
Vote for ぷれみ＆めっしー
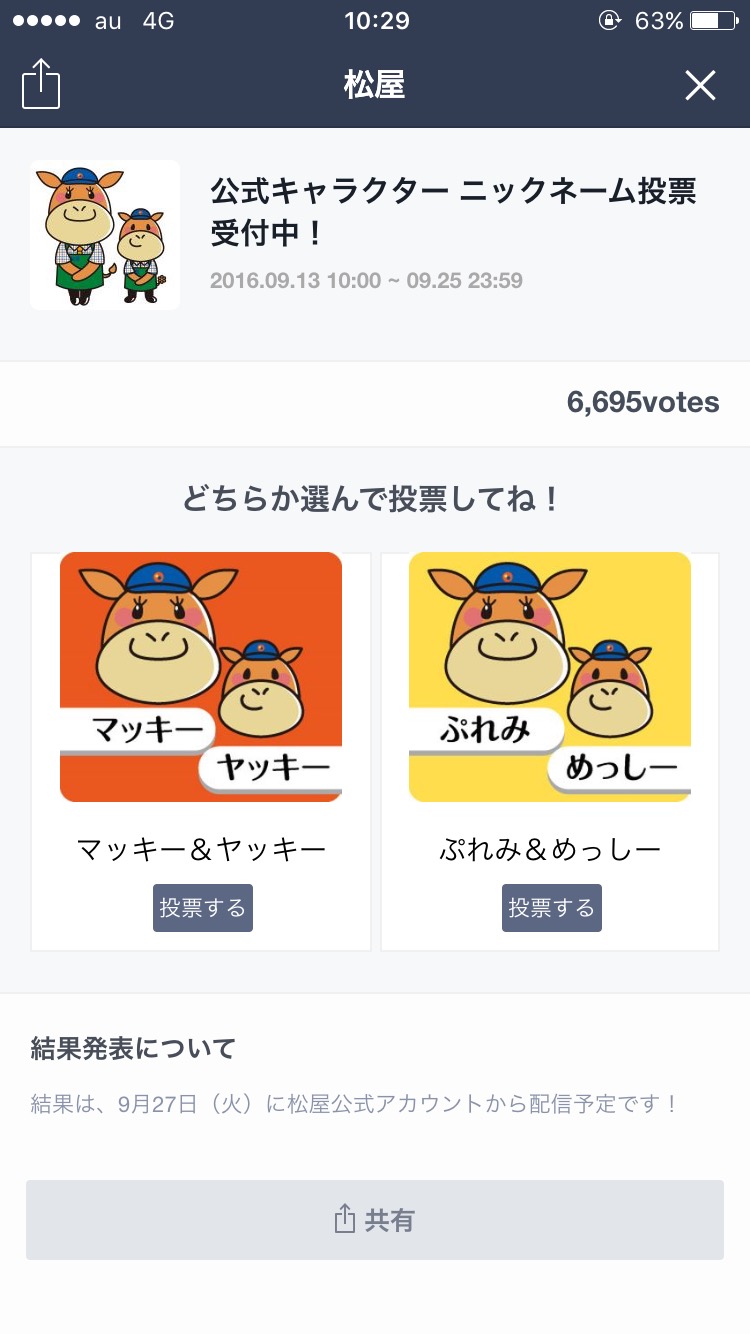[x=552, y=908]
